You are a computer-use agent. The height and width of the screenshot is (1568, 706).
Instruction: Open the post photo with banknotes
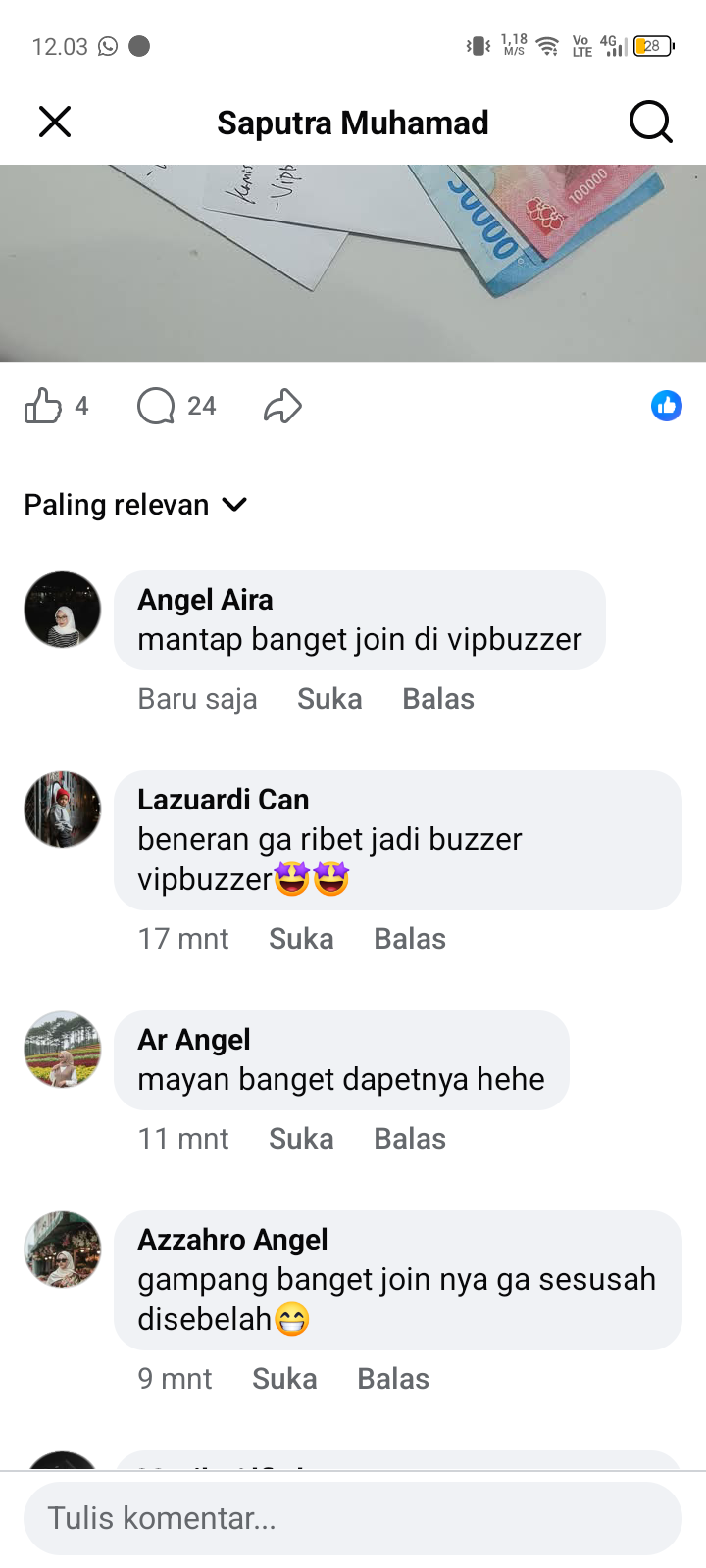tap(353, 263)
